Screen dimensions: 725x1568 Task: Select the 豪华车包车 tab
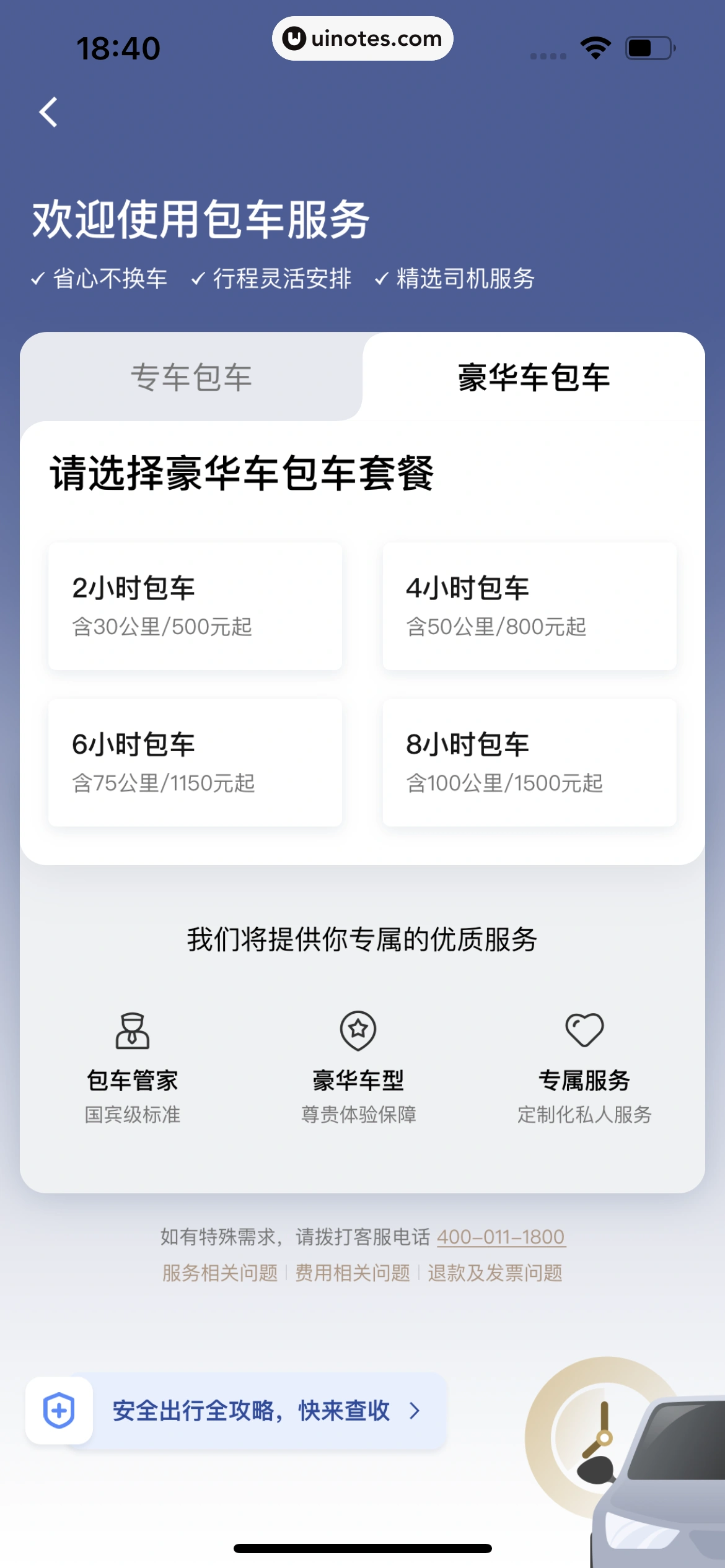click(x=534, y=377)
